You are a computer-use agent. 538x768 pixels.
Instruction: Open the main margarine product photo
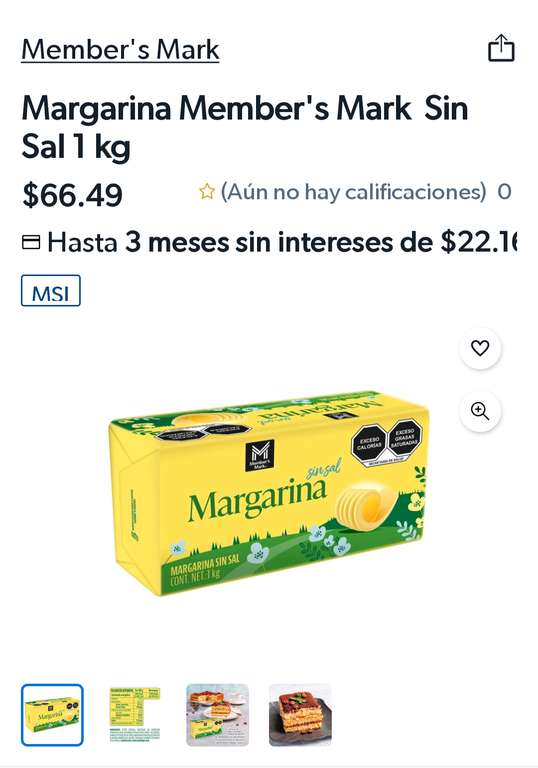coord(269,493)
